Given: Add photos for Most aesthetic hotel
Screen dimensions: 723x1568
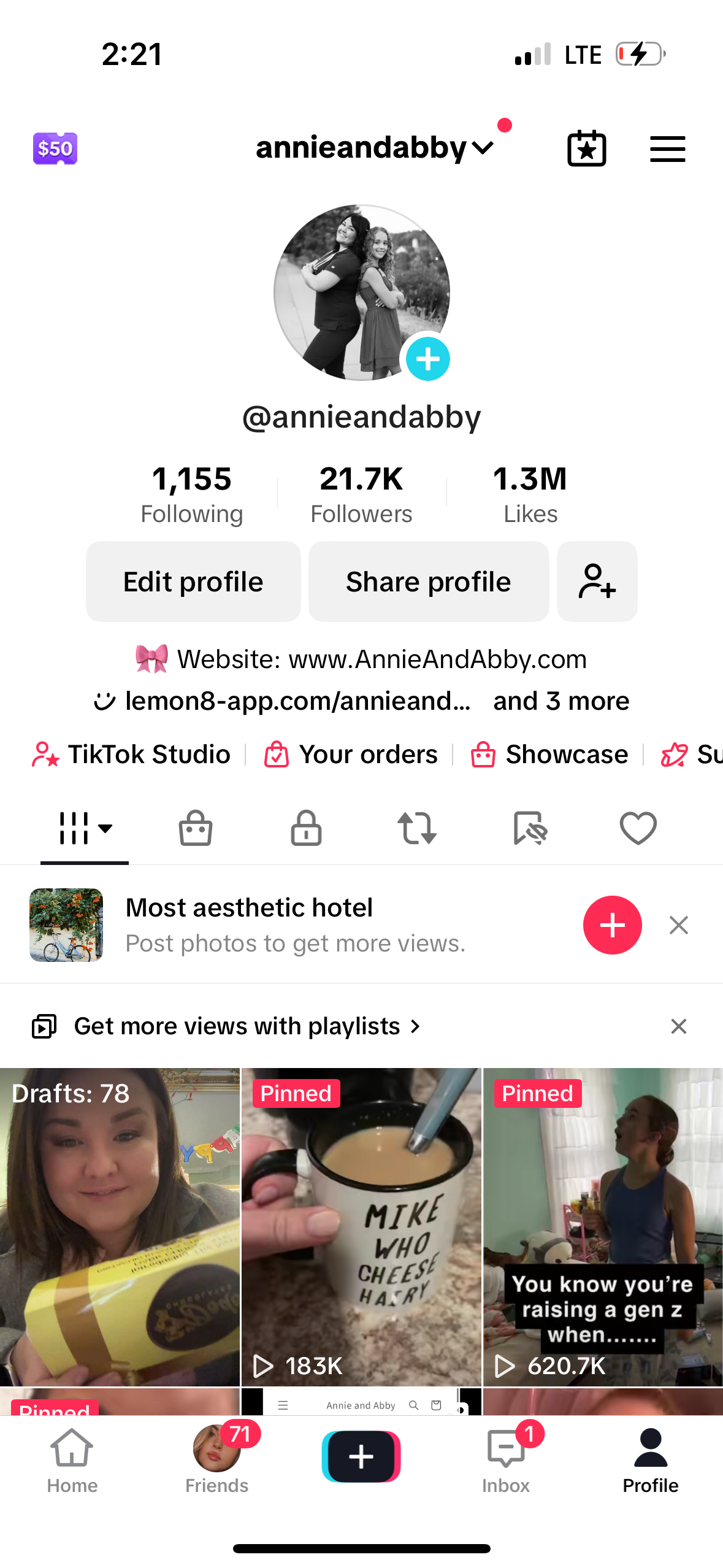Looking at the screenshot, I should coord(612,925).
